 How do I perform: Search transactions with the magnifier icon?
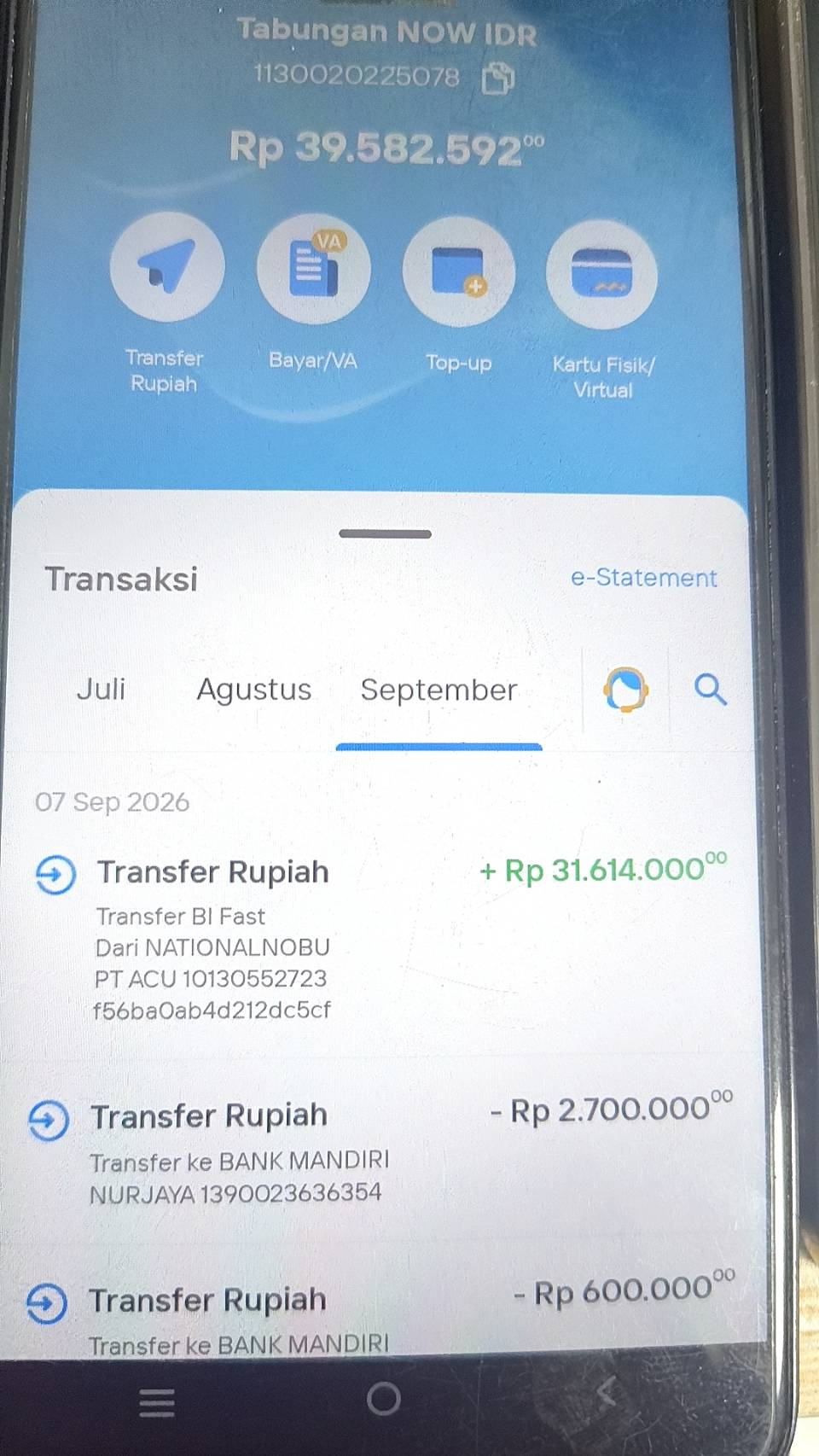[x=710, y=689]
